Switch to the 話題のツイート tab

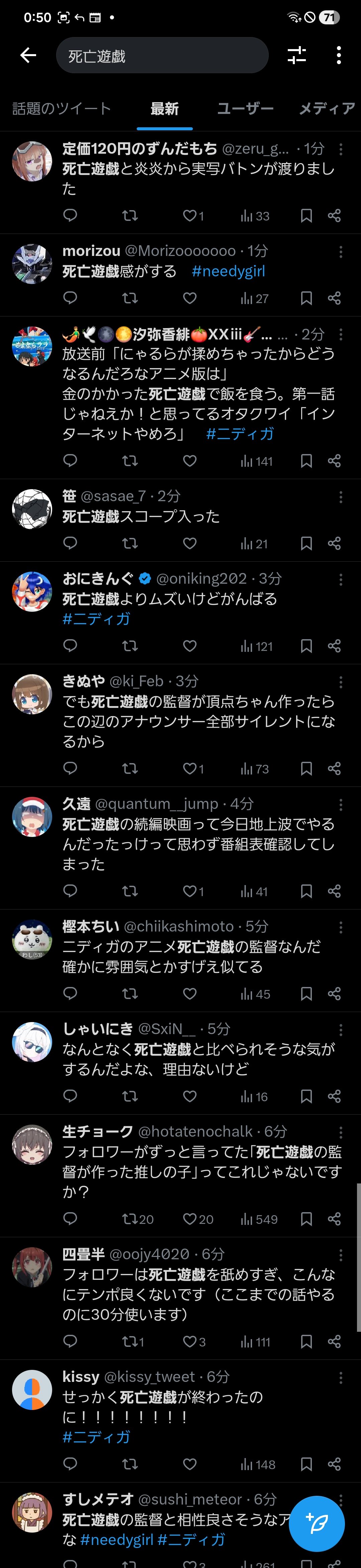pyautogui.click(x=62, y=108)
